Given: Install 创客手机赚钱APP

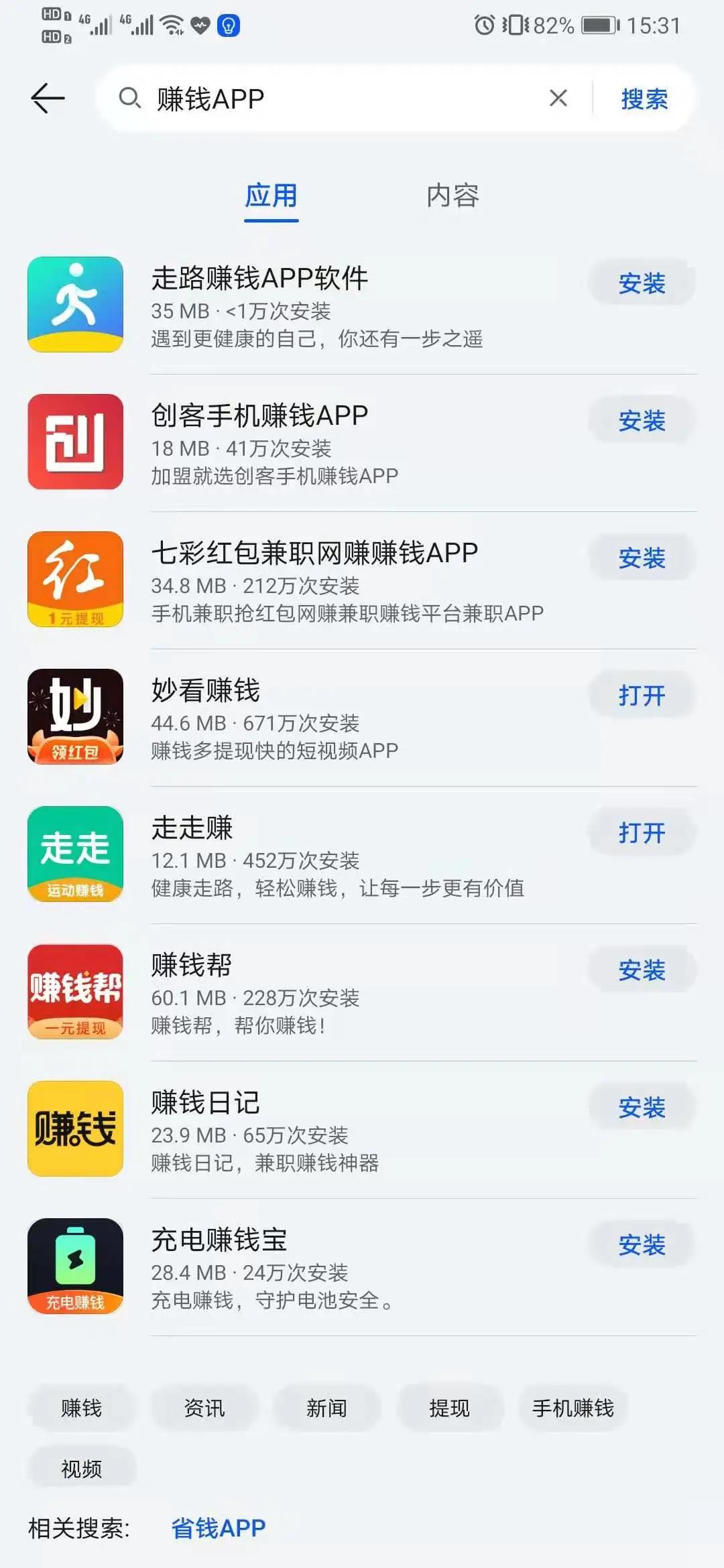Looking at the screenshot, I should coord(642,421).
